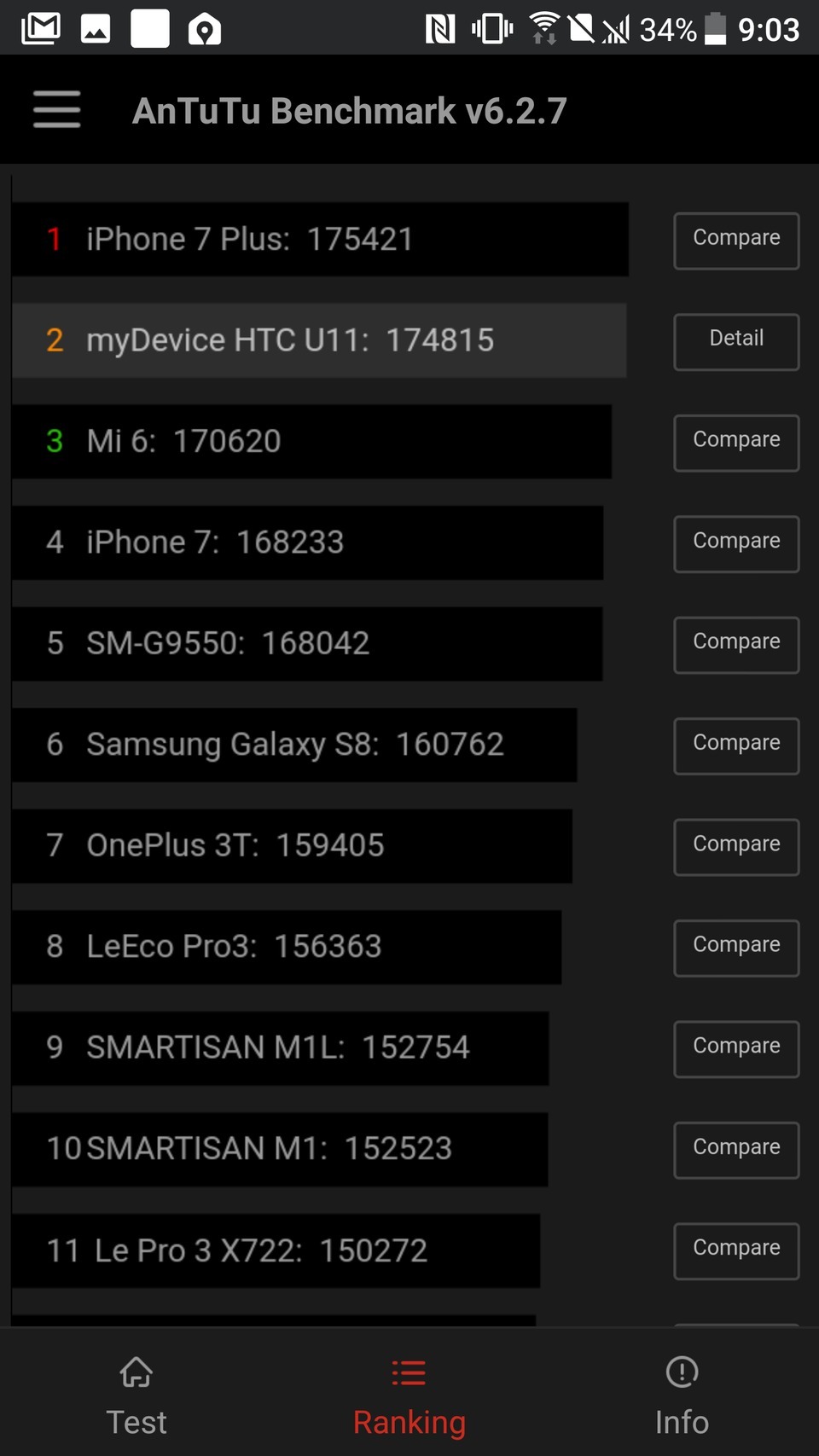
Task: Tap the SMARTISAN M1L ranking entry
Action: (x=282, y=1048)
